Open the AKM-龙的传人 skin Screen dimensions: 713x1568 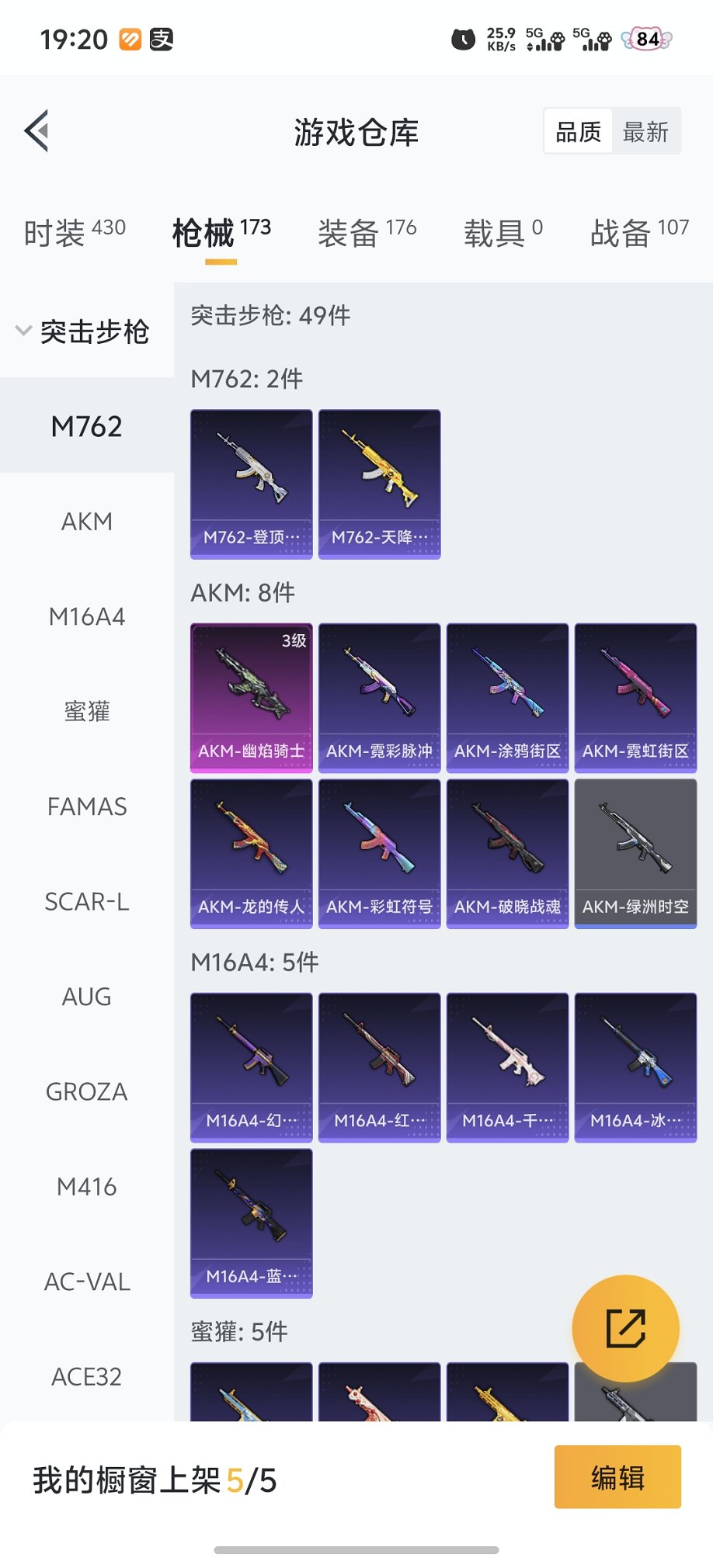[x=251, y=853]
